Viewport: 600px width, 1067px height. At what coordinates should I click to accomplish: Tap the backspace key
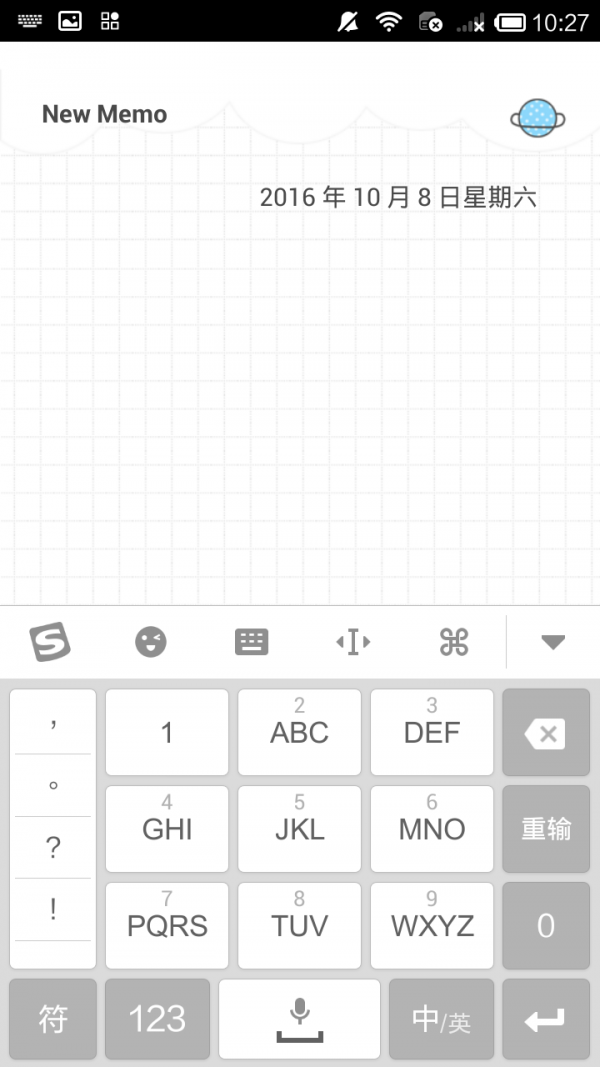(546, 732)
